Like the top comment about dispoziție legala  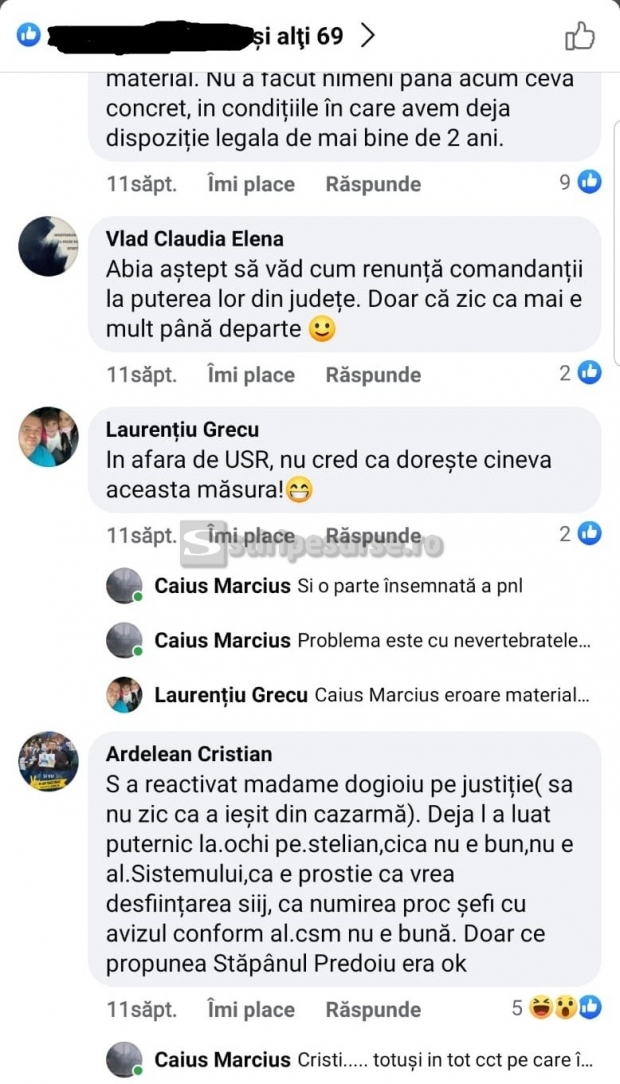point(250,184)
